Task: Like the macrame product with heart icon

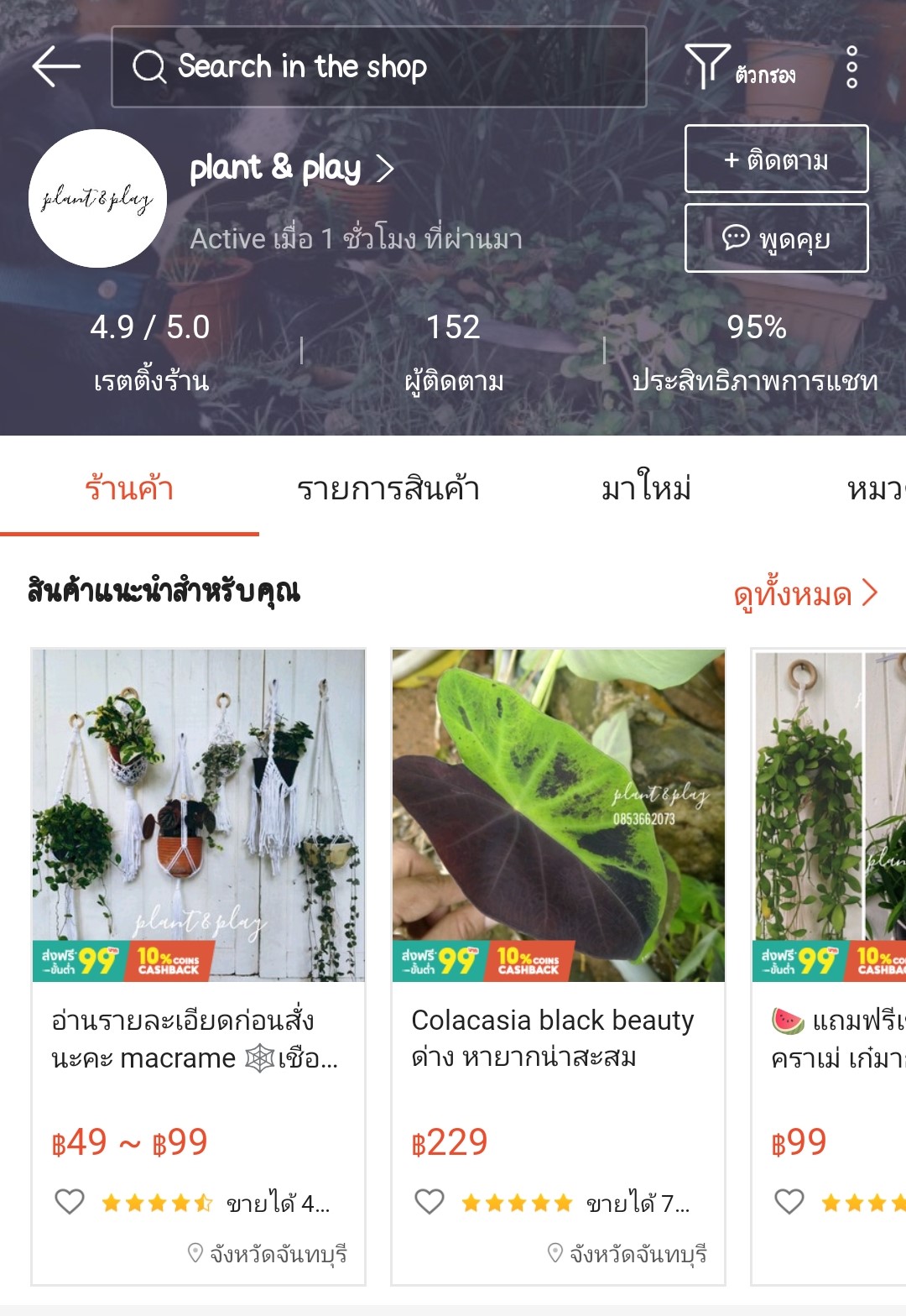Action: 70,1202
